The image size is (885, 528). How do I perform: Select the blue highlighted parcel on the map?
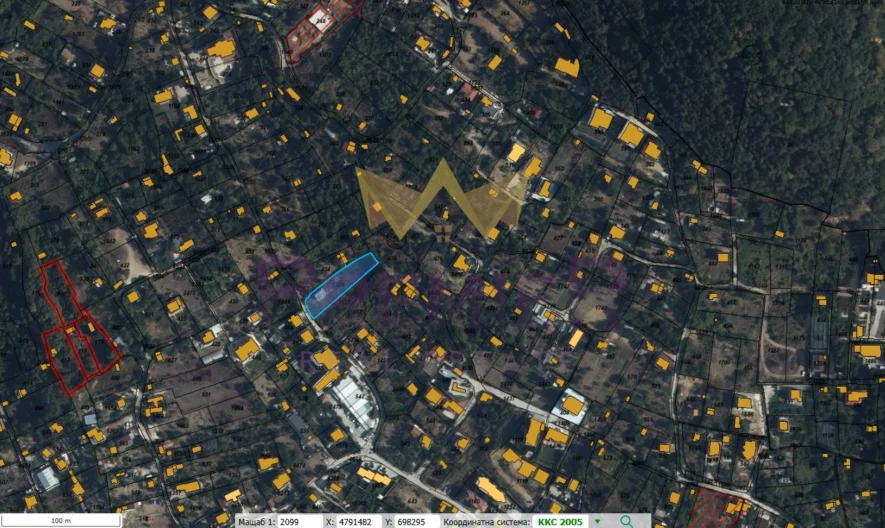(341, 285)
